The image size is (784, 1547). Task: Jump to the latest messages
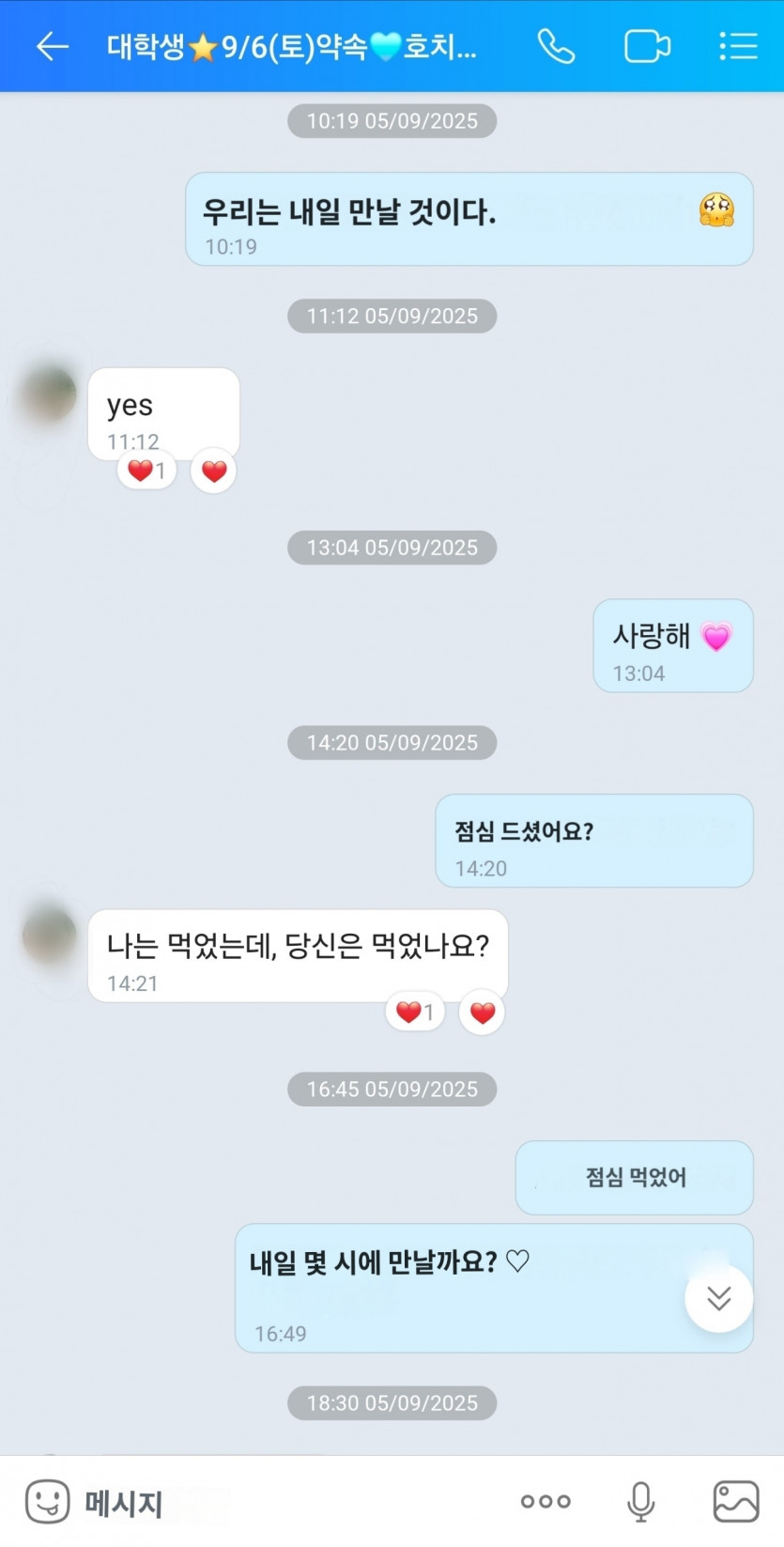click(x=718, y=1298)
